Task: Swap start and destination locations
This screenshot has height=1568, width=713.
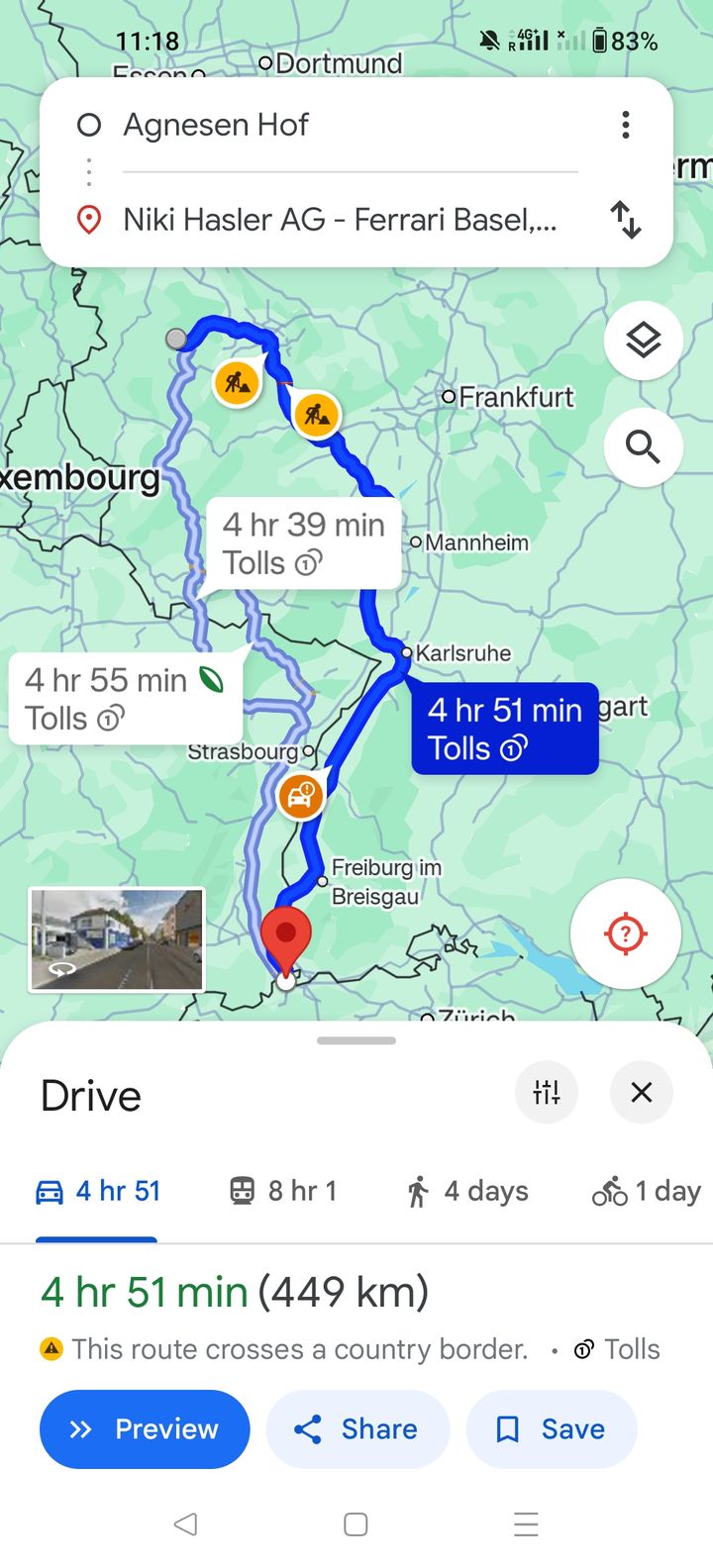Action: [x=625, y=219]
